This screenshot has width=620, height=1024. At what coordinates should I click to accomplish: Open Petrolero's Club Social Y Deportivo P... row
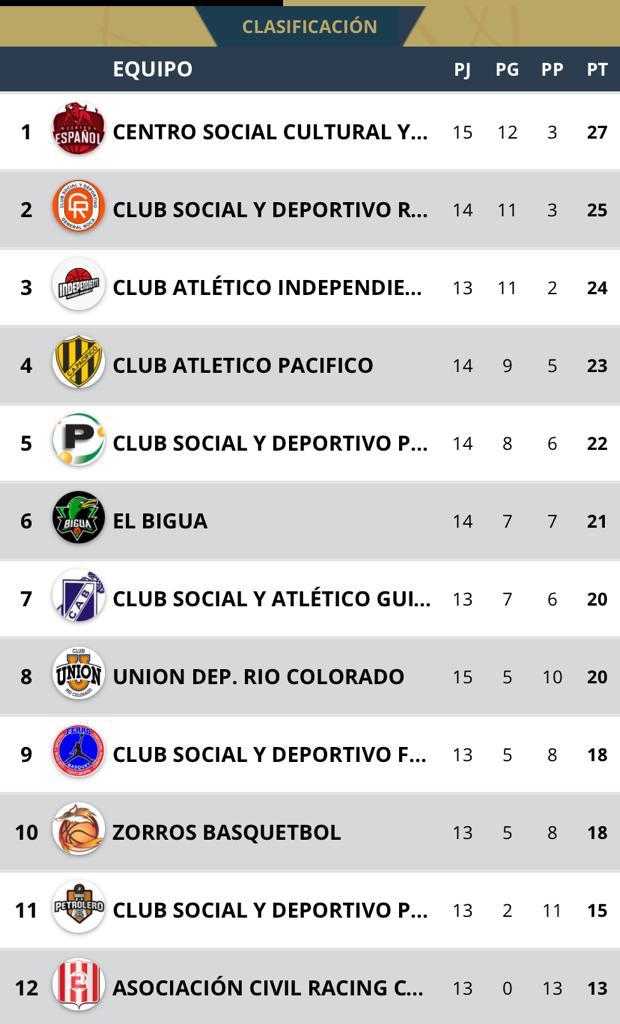tap(270, 910)
